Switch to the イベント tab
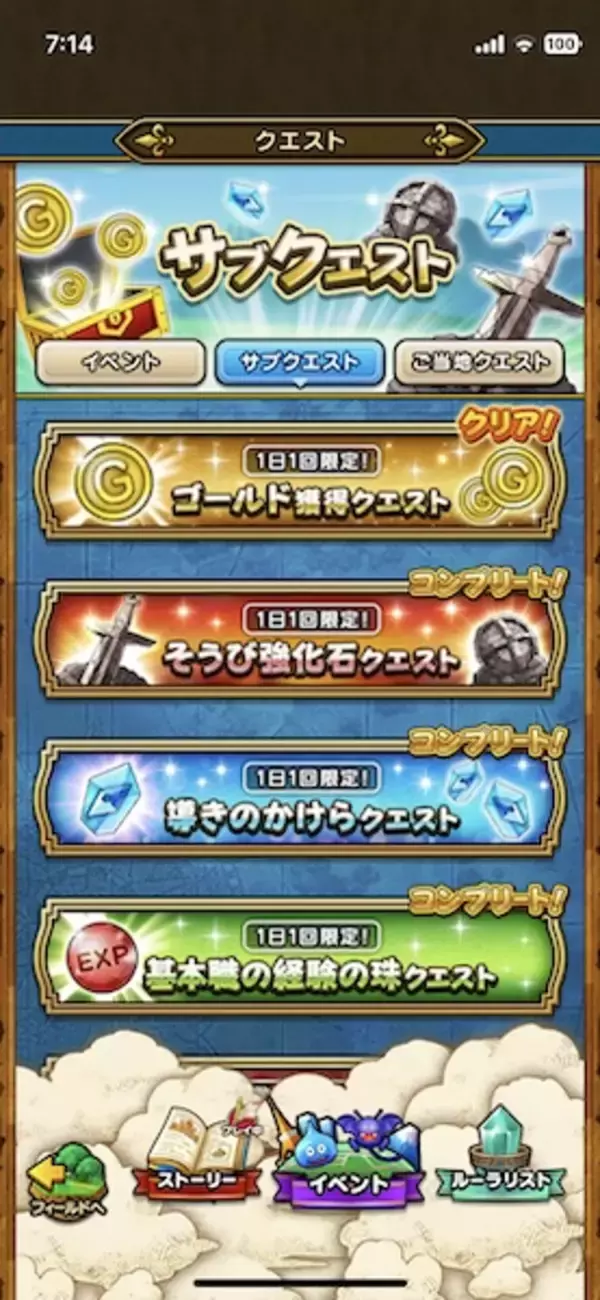This screenshot has height=1300, width=600. coord(113,363)
